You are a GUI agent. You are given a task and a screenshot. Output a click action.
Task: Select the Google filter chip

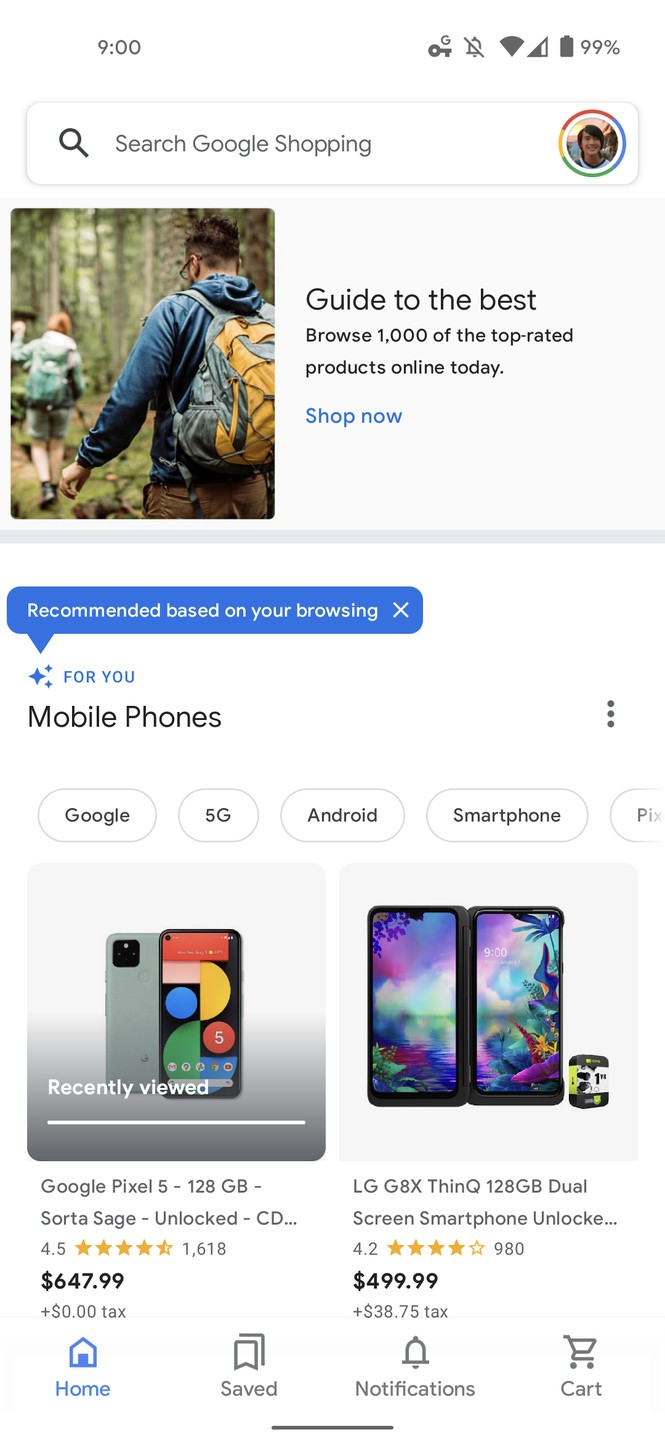pos(97,815)
